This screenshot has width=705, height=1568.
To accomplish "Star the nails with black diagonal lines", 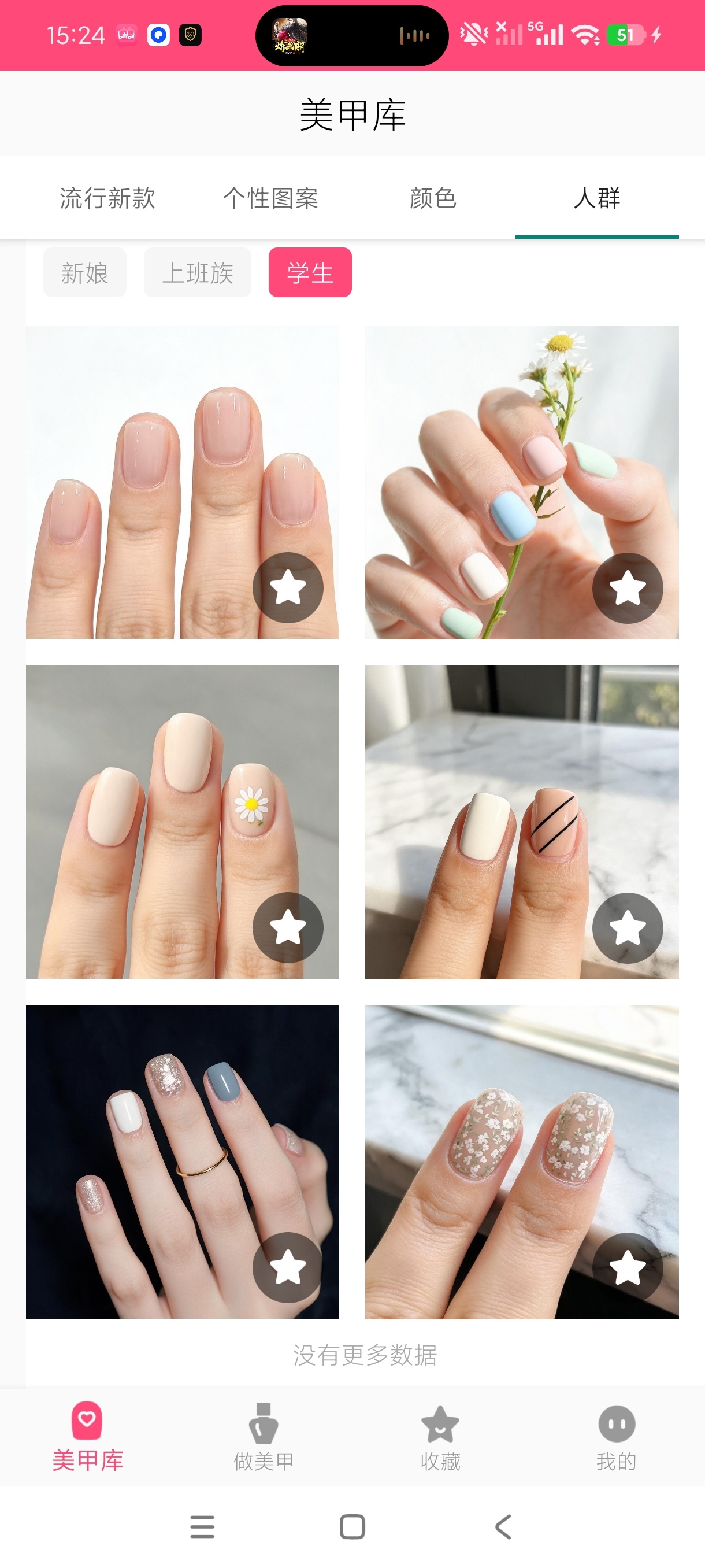I will [628, 927].
